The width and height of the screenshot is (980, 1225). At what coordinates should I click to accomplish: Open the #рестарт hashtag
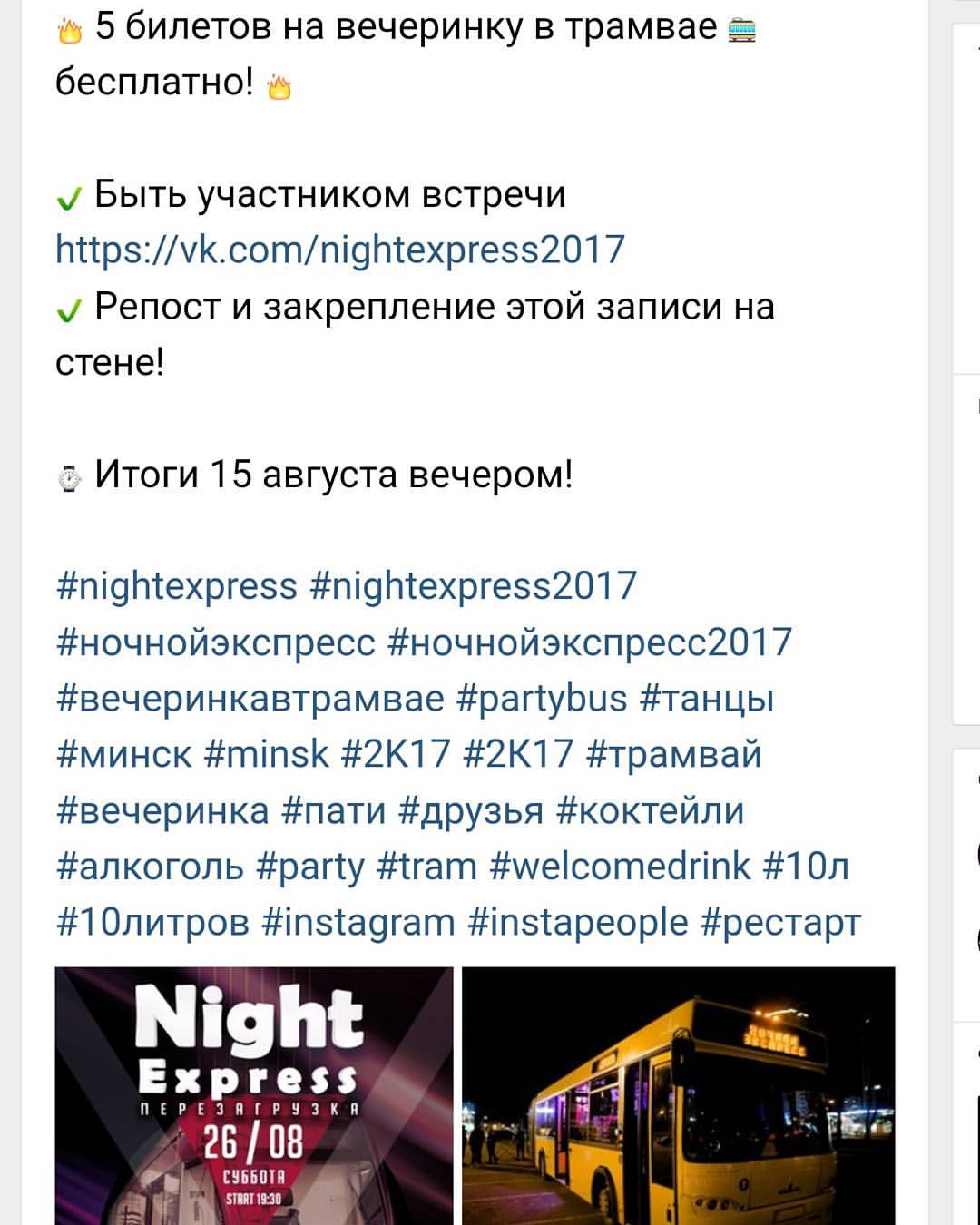[780, 924]
